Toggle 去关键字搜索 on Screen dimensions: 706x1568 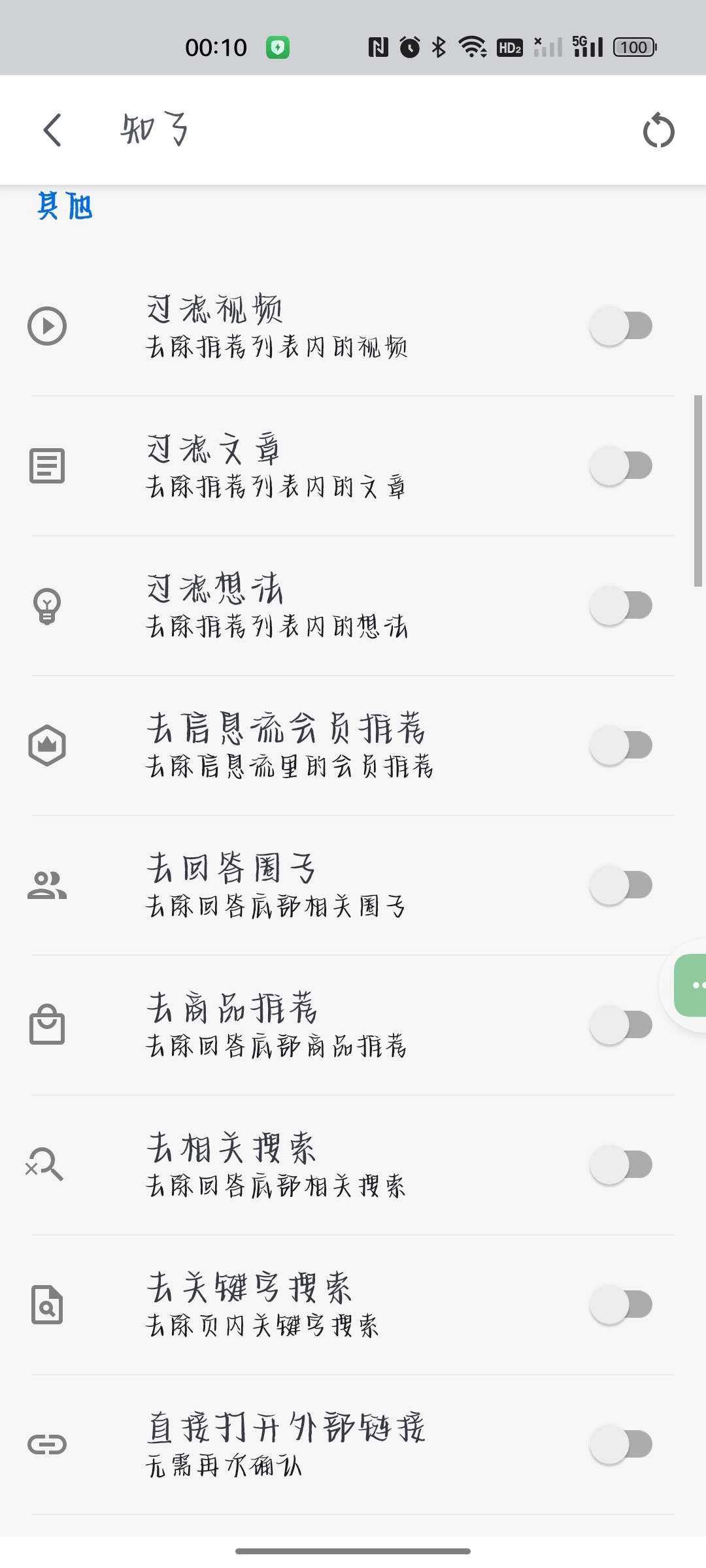tap(621, 1304)
